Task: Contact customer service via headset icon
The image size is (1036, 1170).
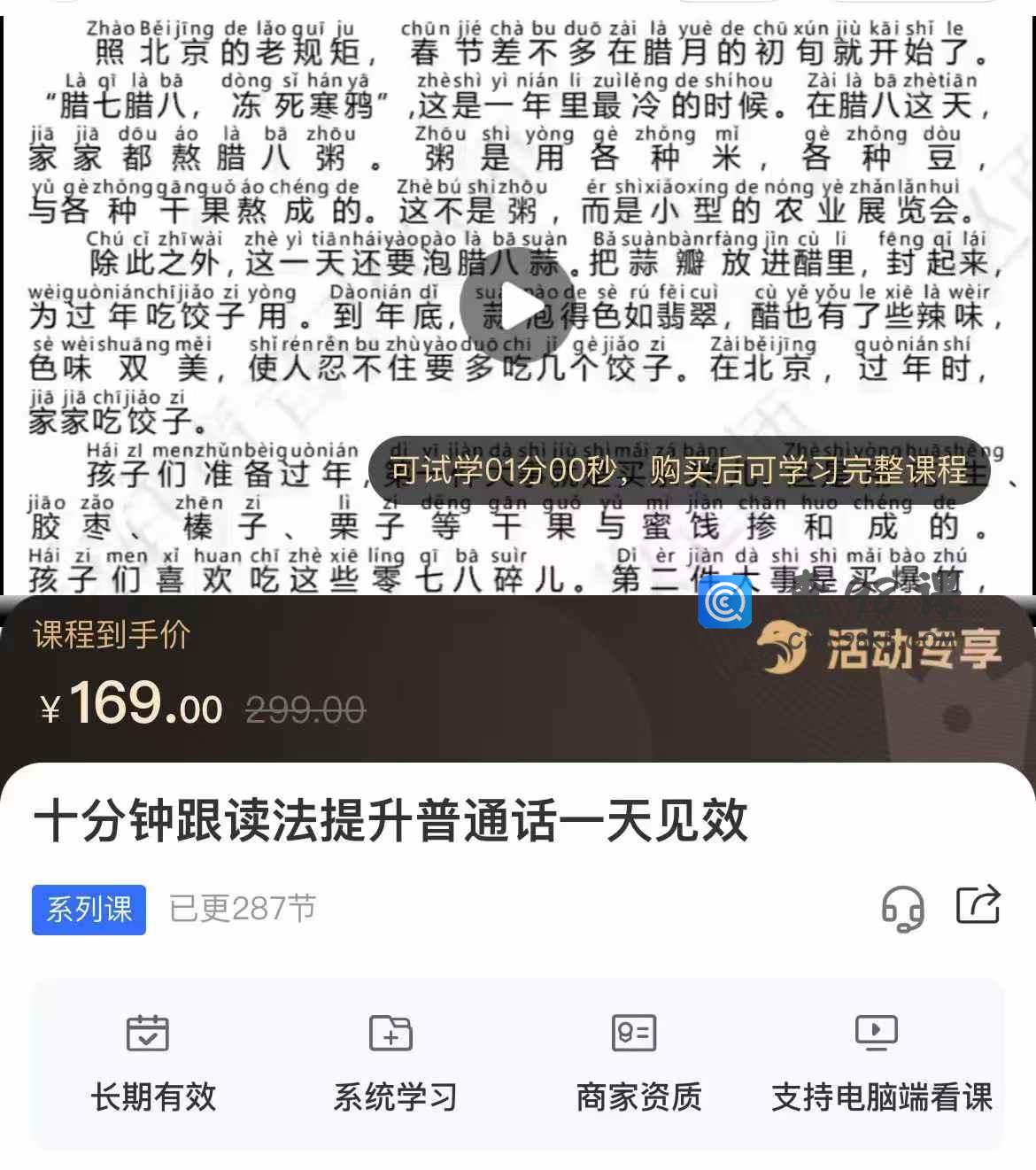Action: pos(902,908)
